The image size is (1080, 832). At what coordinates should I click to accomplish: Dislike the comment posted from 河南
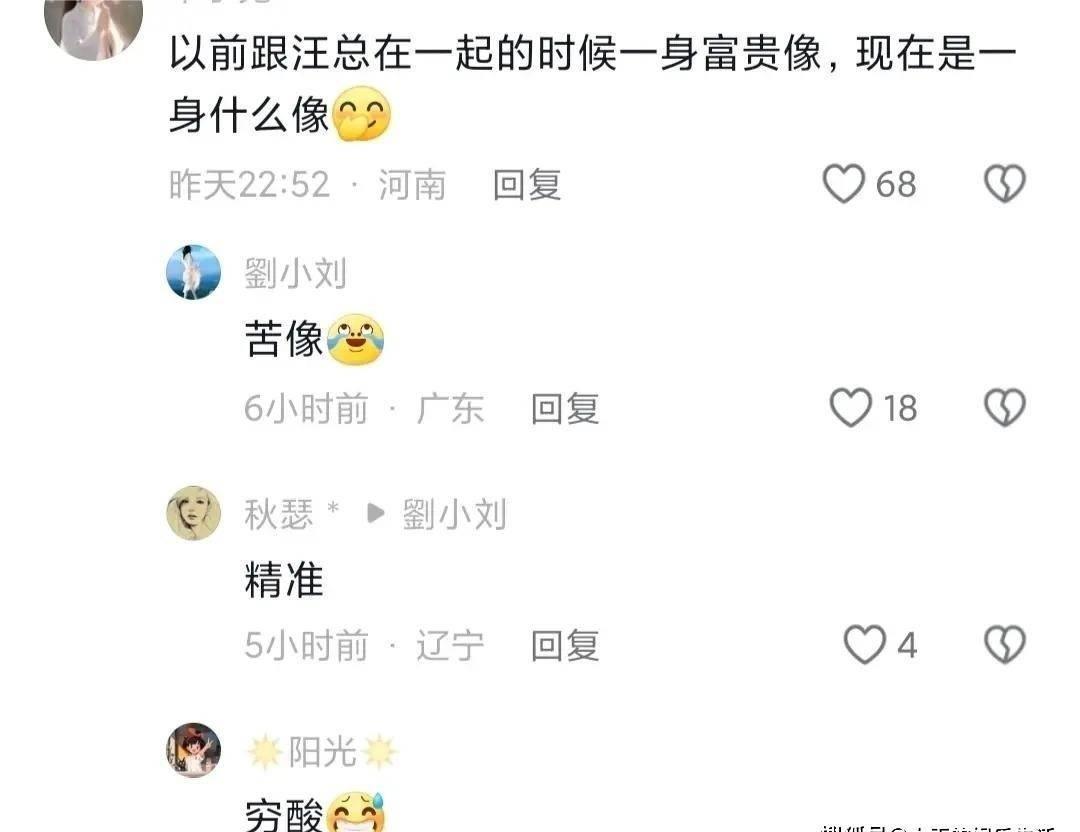[1005, 184]
